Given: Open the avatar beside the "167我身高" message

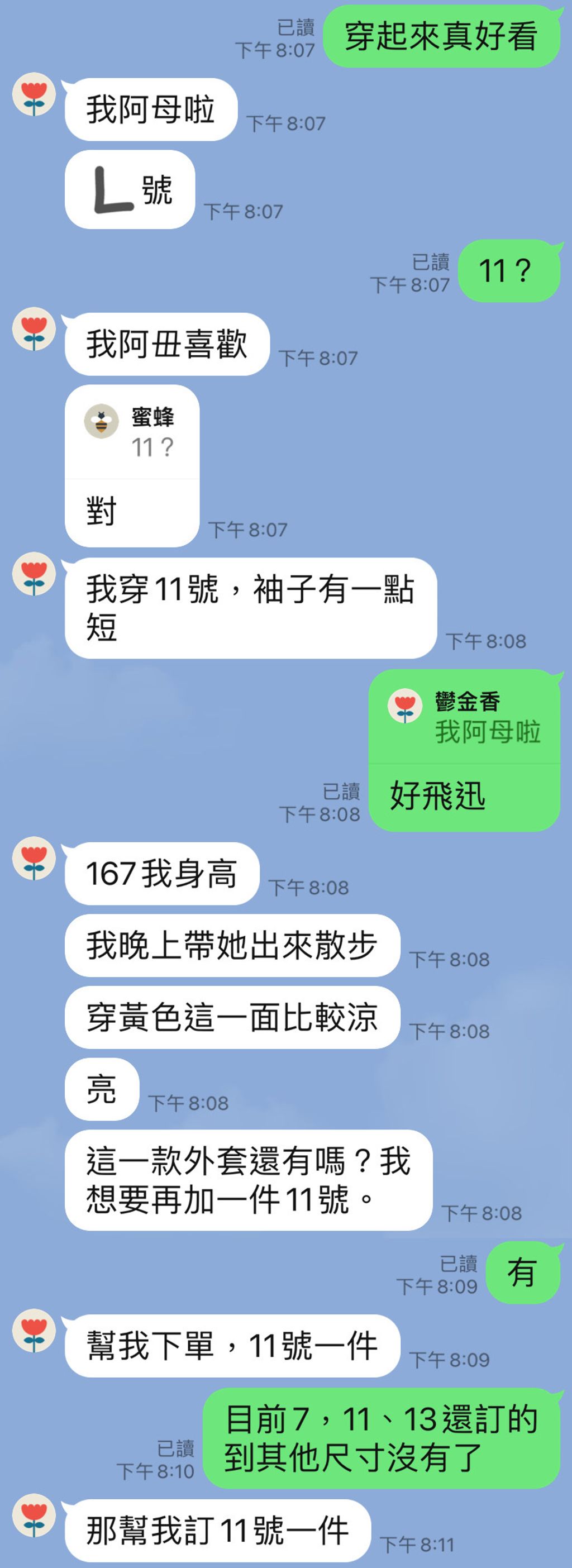Looking at the screenshot, I should click(x=34, y=857).
